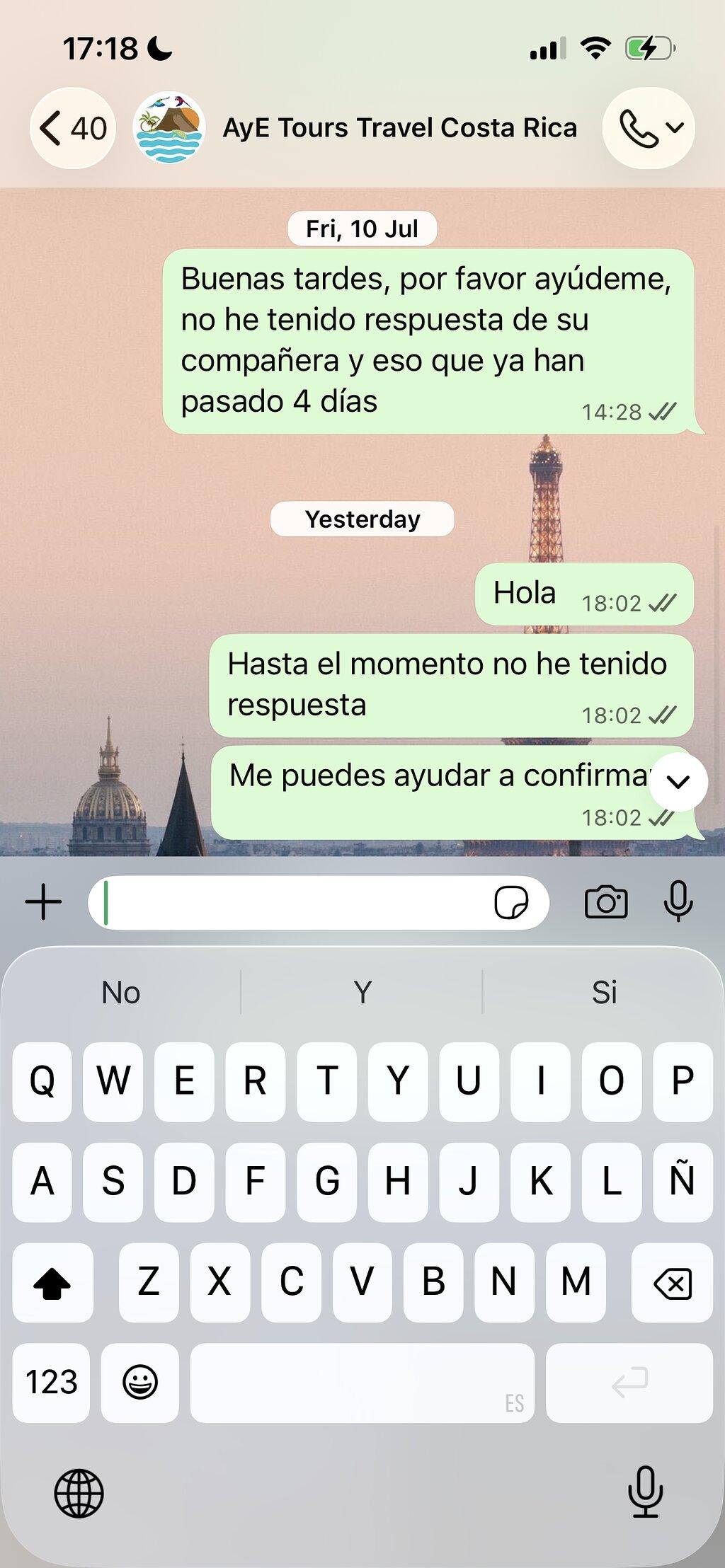Open the sticker picker
Viewport: 725px width, 1568px height.
coord(511,902)
